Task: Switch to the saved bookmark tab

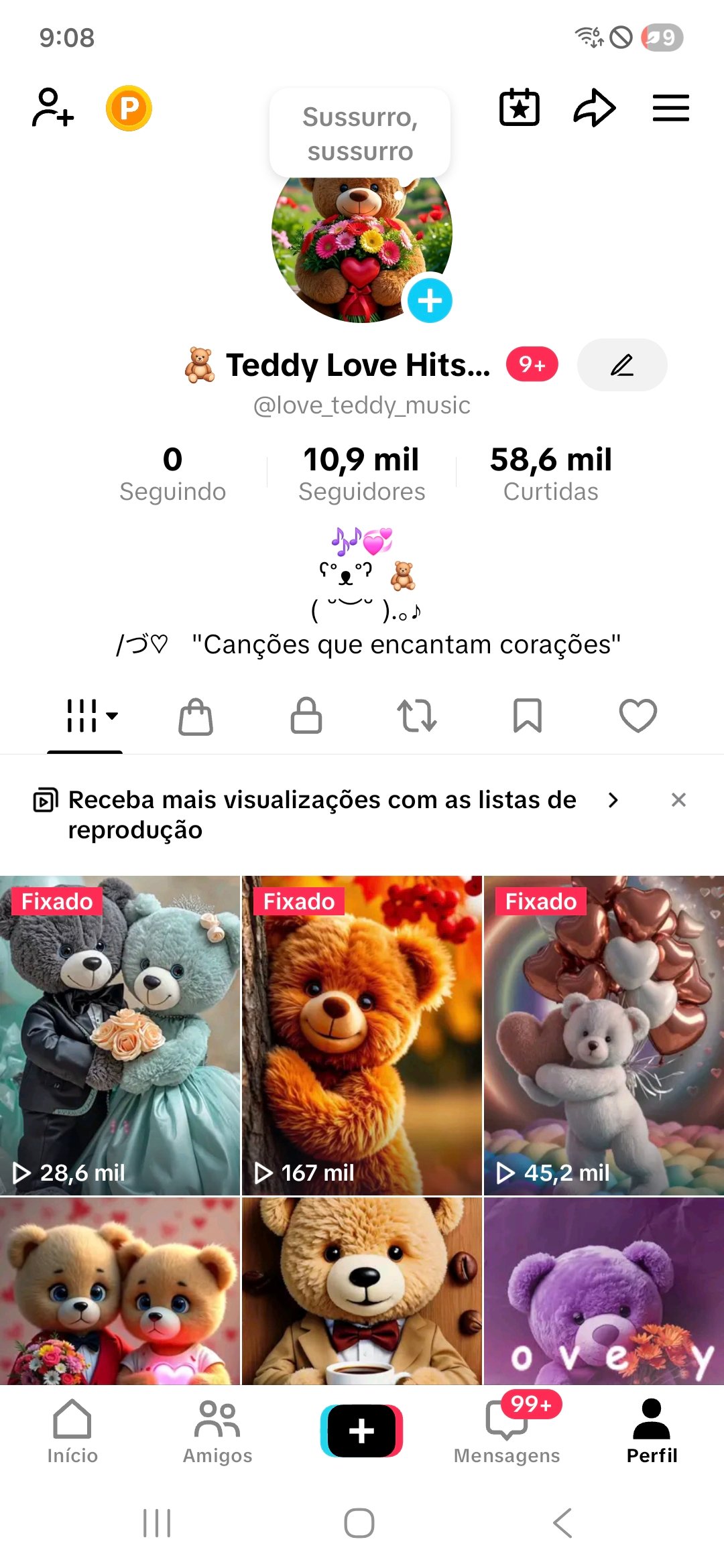Action: (x=528, y=716)
